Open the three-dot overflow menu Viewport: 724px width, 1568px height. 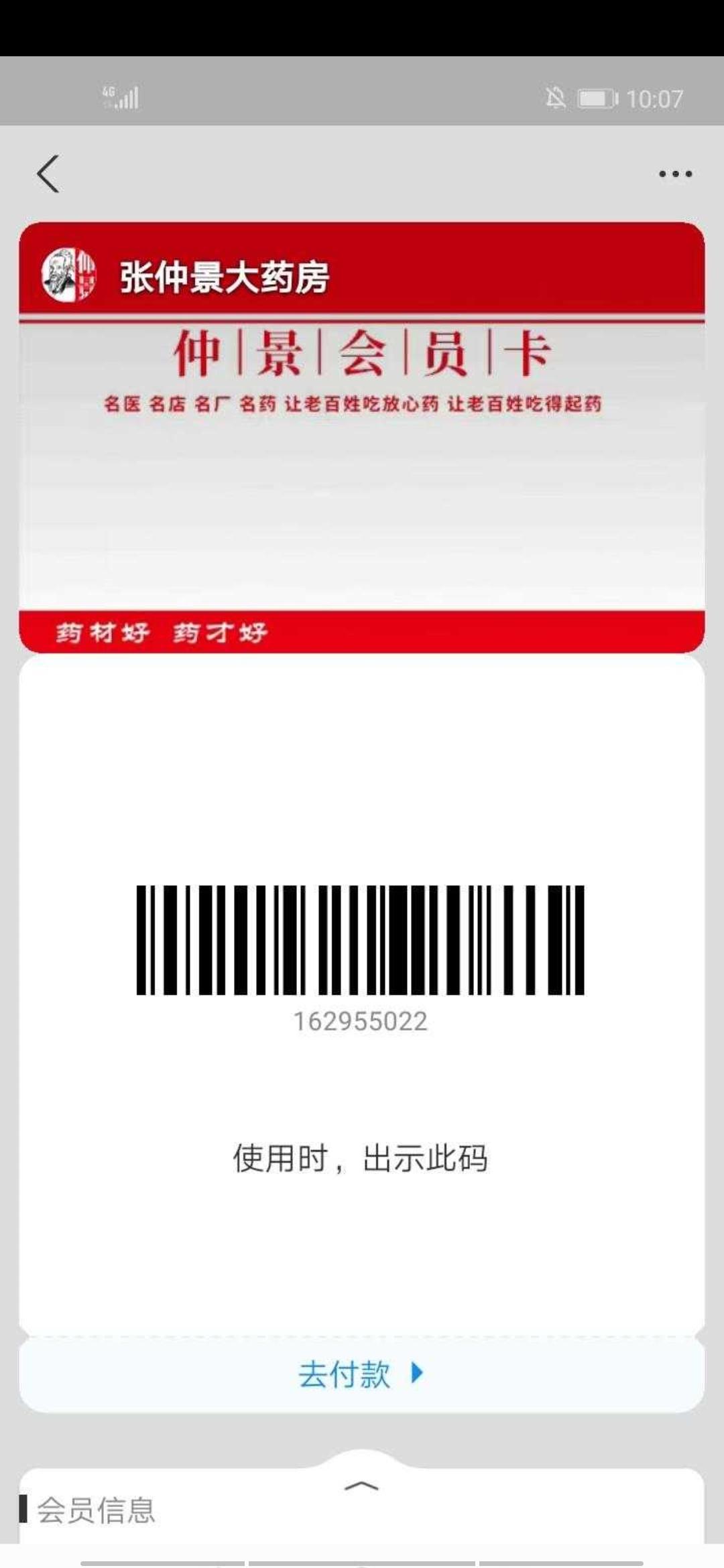[x=675, y=174]
